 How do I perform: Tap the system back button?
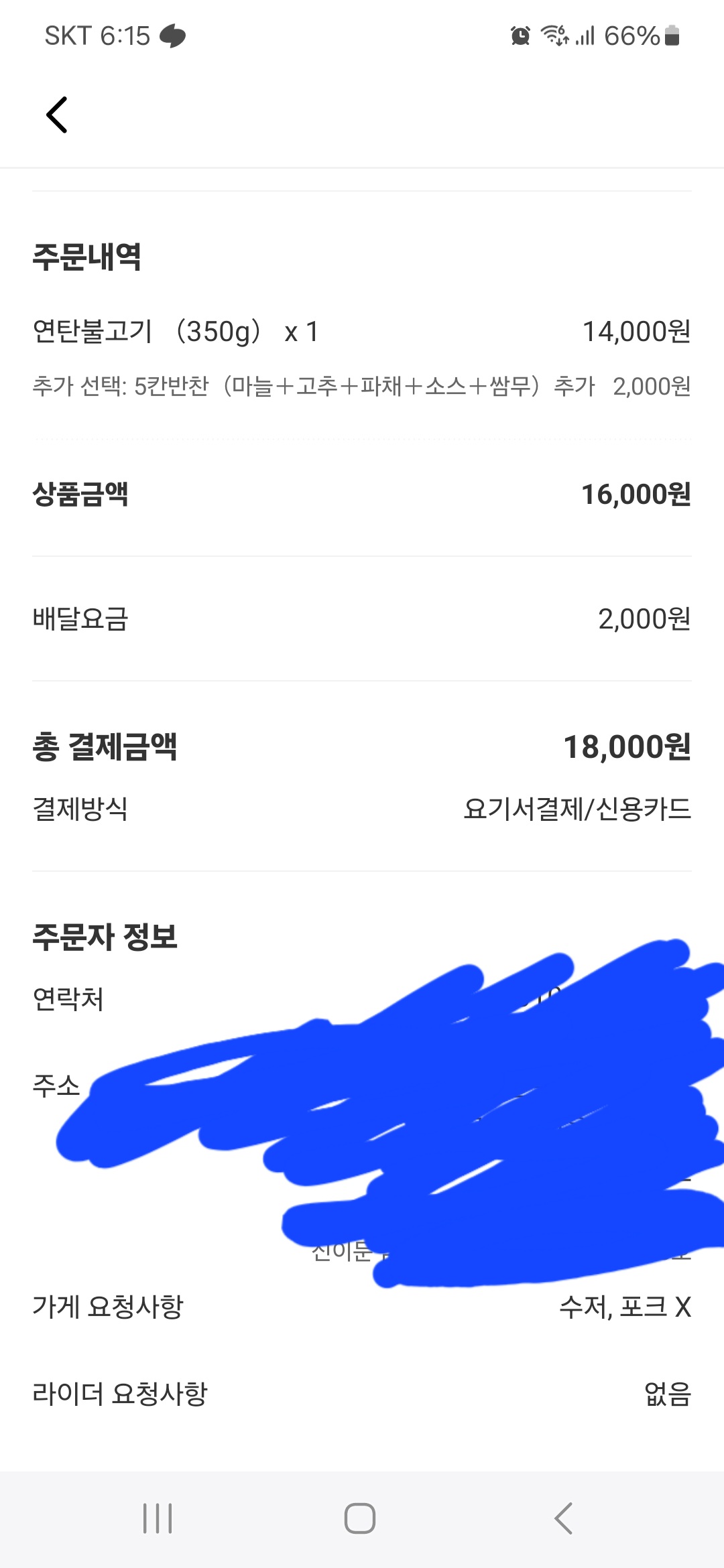[563, 1518]
